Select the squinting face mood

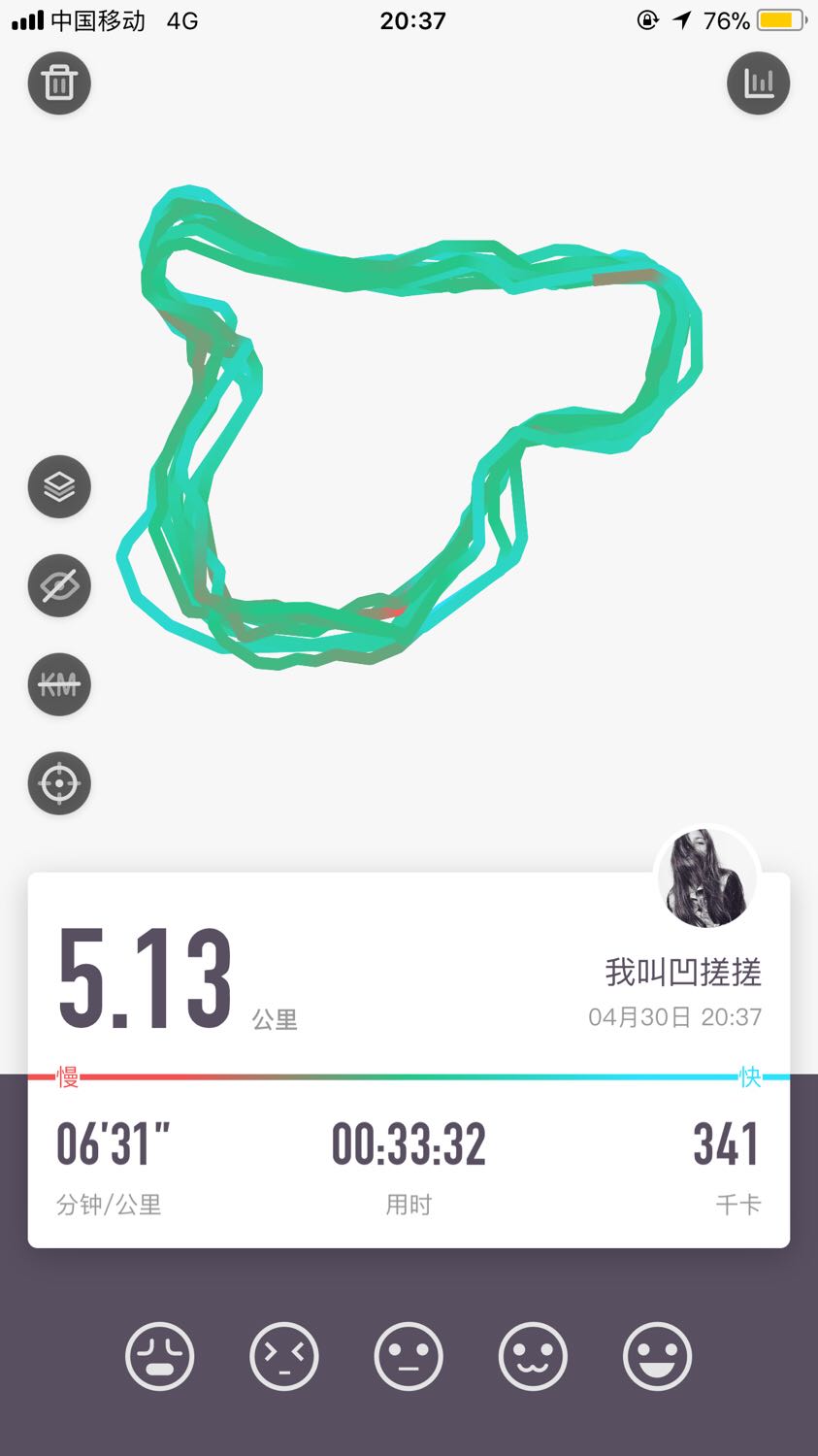pos(284,1356)
